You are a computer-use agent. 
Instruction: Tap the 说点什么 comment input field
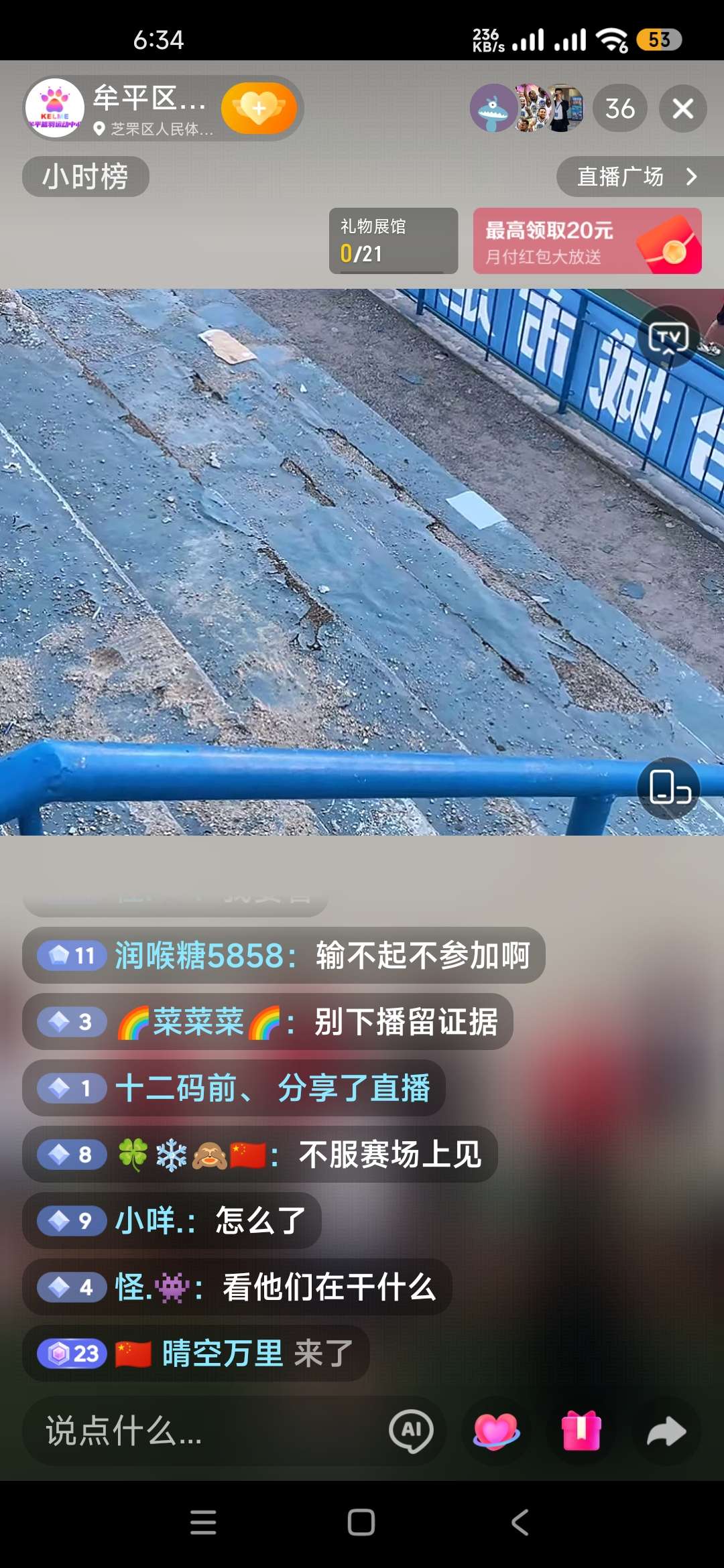click(x=201, y=1431)
